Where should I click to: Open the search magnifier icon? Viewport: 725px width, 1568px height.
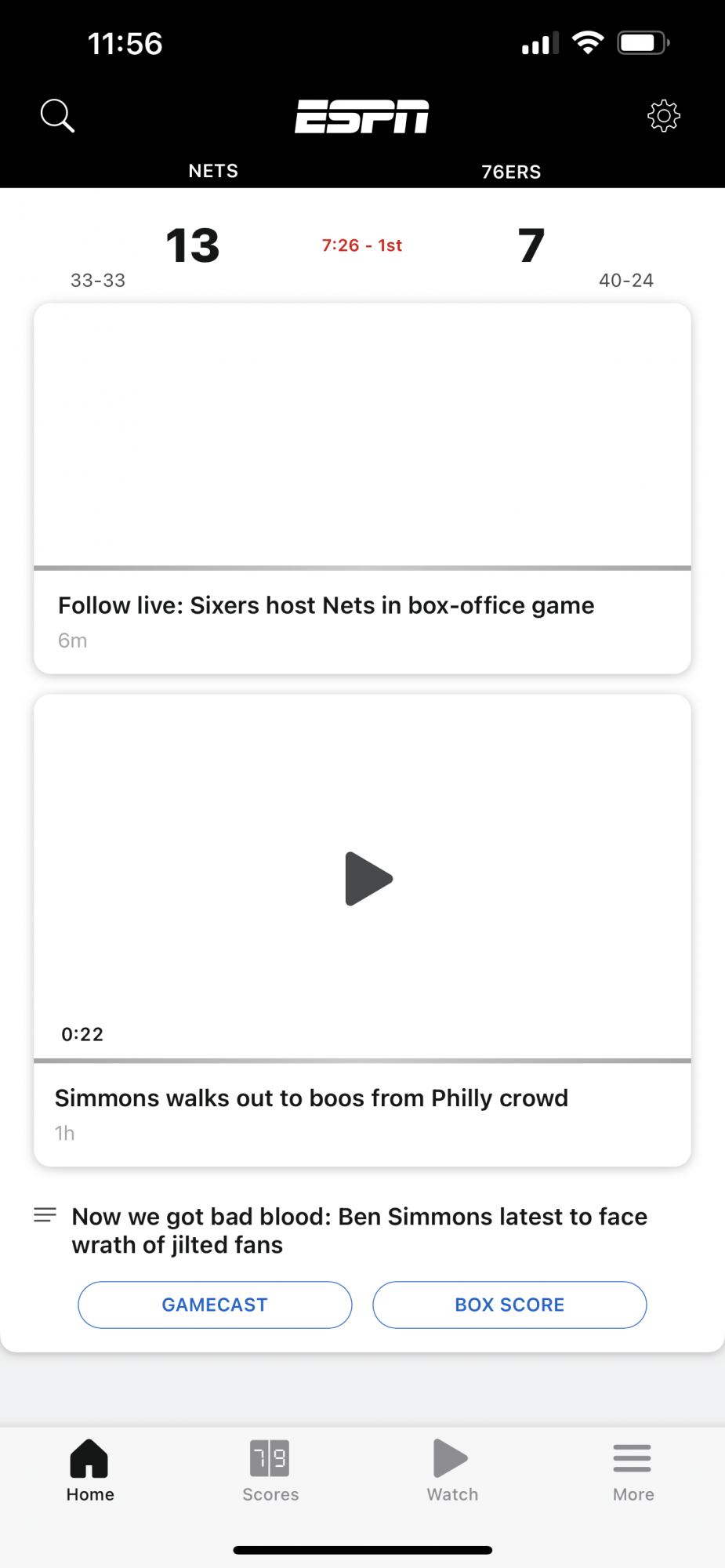(57, 116)
